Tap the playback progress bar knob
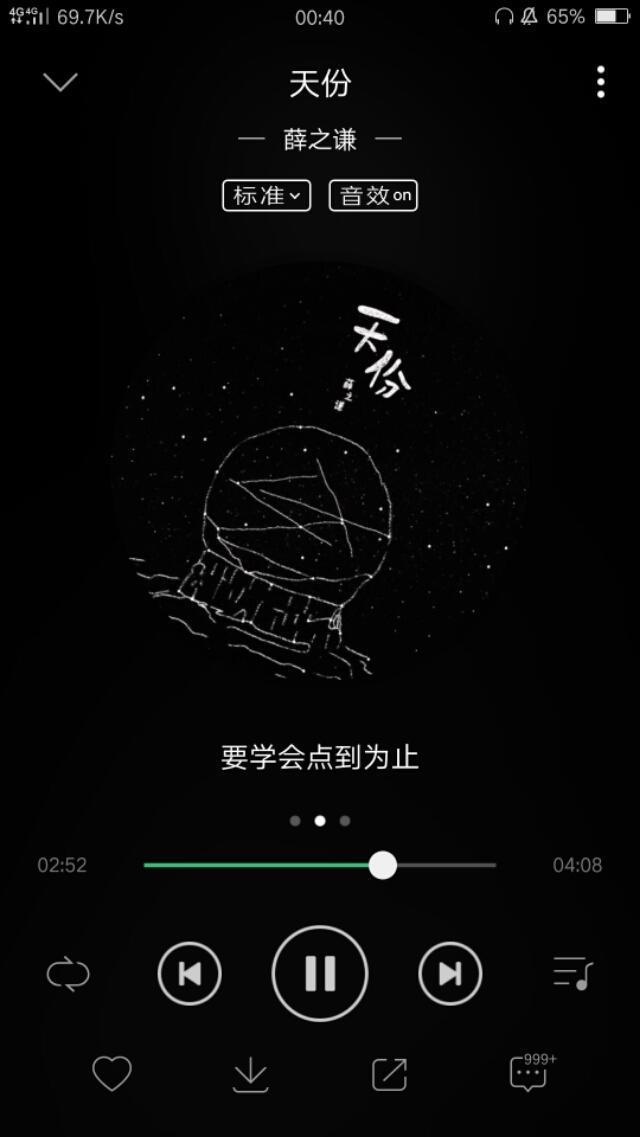 [382, 865]
